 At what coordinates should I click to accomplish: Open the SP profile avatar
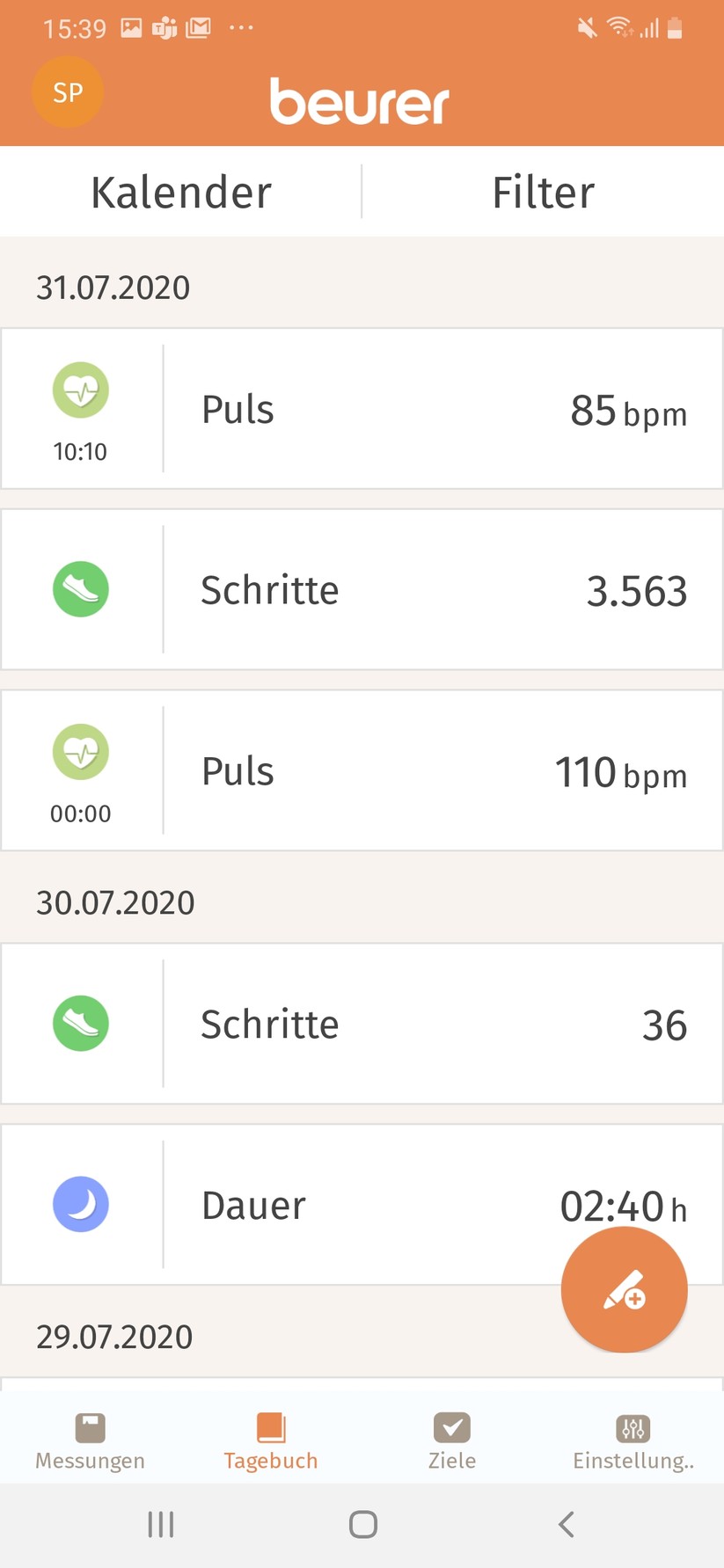click(x=68, y=92)
